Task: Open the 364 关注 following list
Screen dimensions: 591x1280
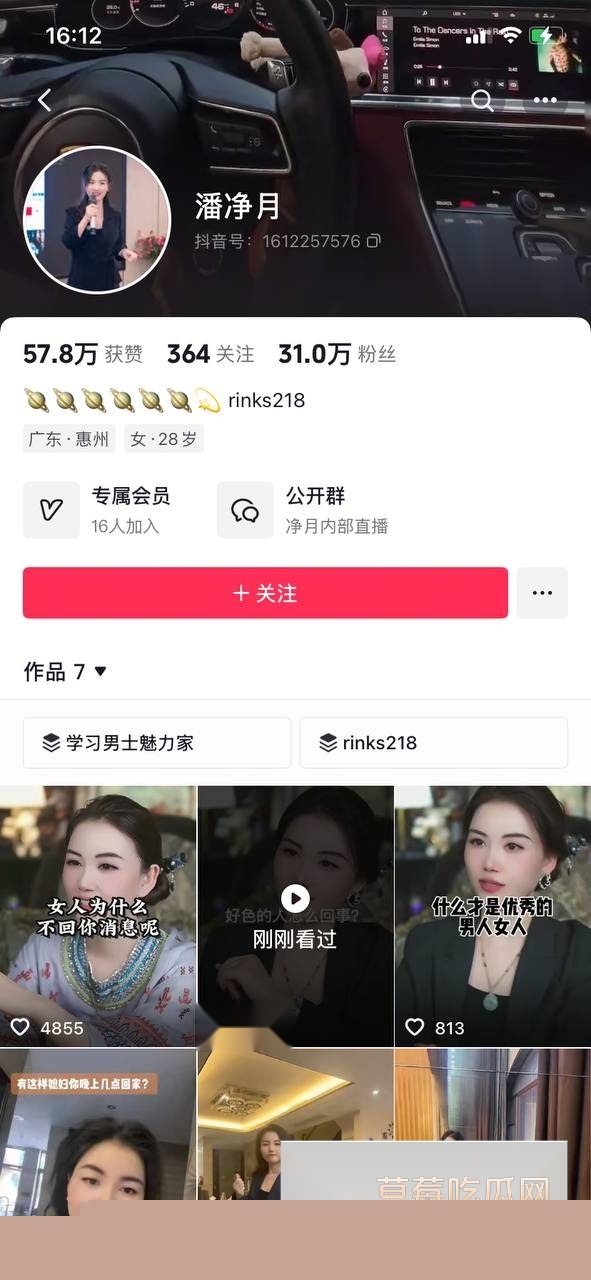Action: pyautogui.click(x=210, y=354)
